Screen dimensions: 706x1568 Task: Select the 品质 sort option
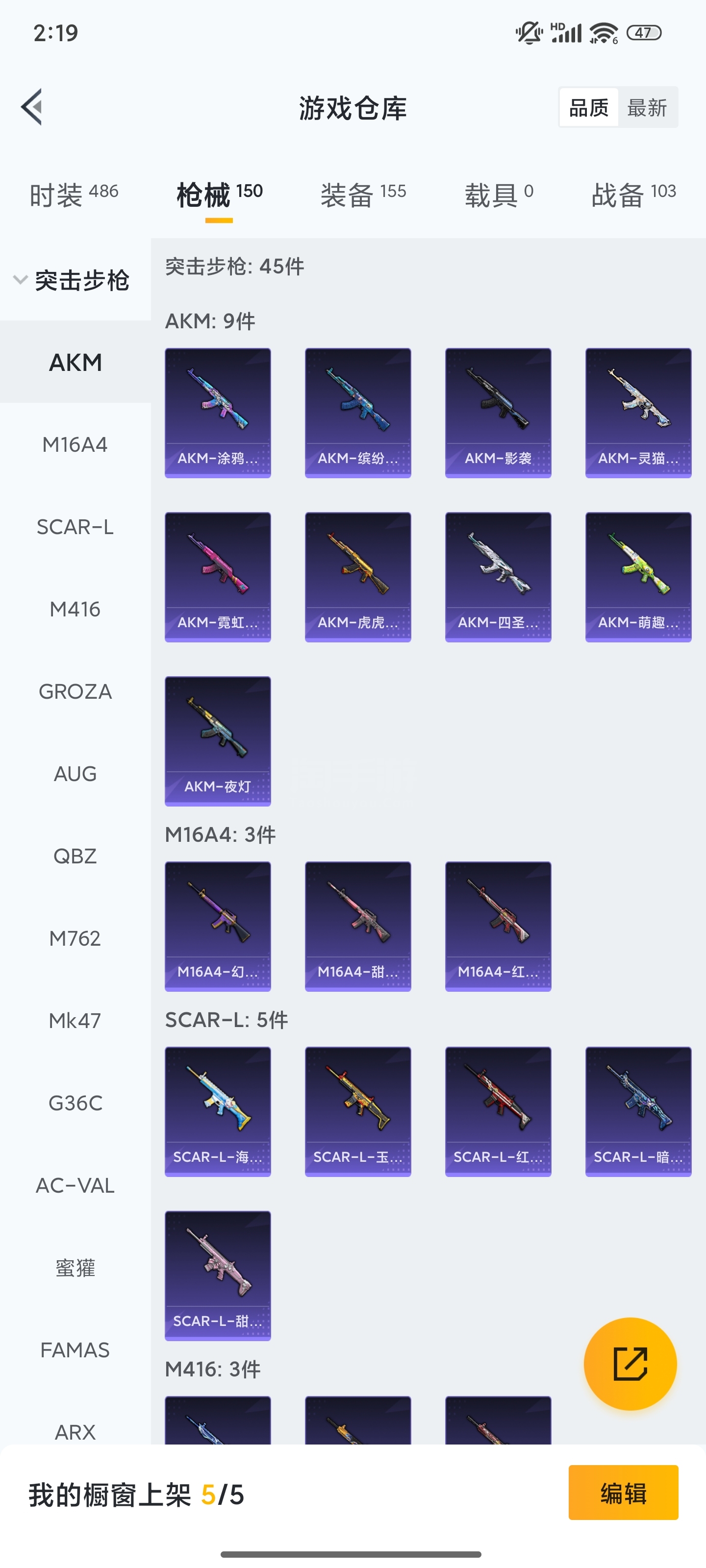(x=588, y=108)
